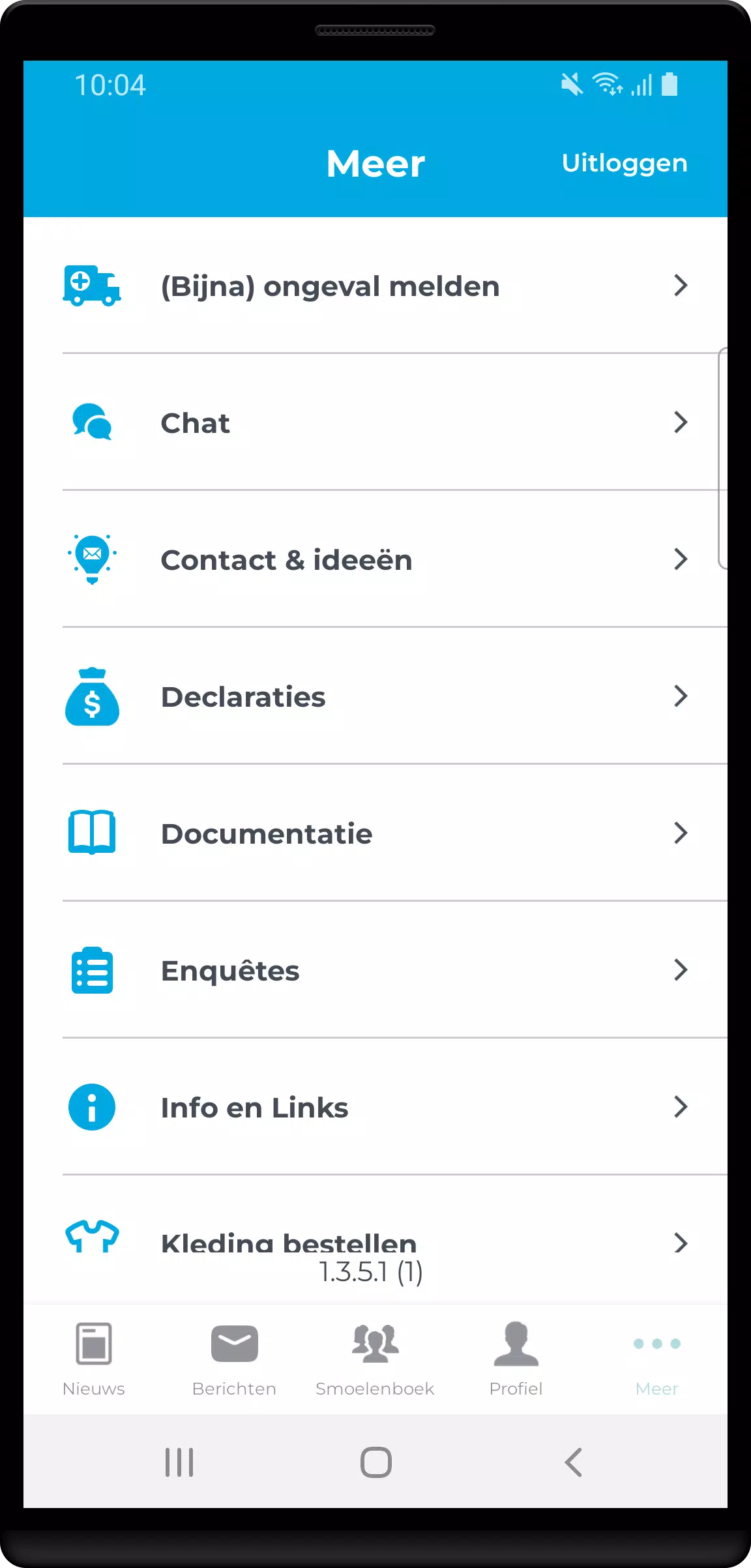The height and width of the screenshot is (1568, 751).
Task: Click the clipboard icon next to Enquêtes
Action: point(92,971)
